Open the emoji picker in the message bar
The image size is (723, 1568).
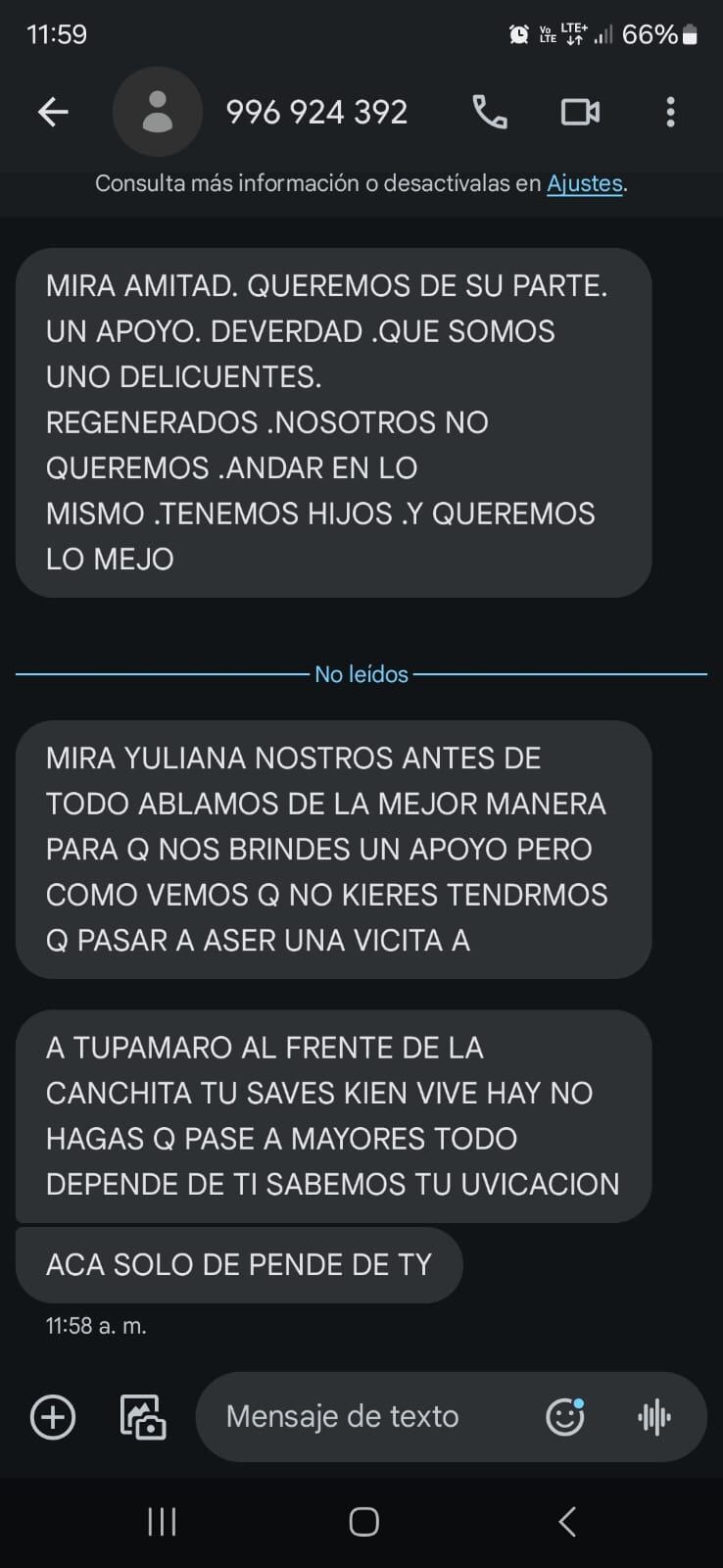pos(565,1415)
